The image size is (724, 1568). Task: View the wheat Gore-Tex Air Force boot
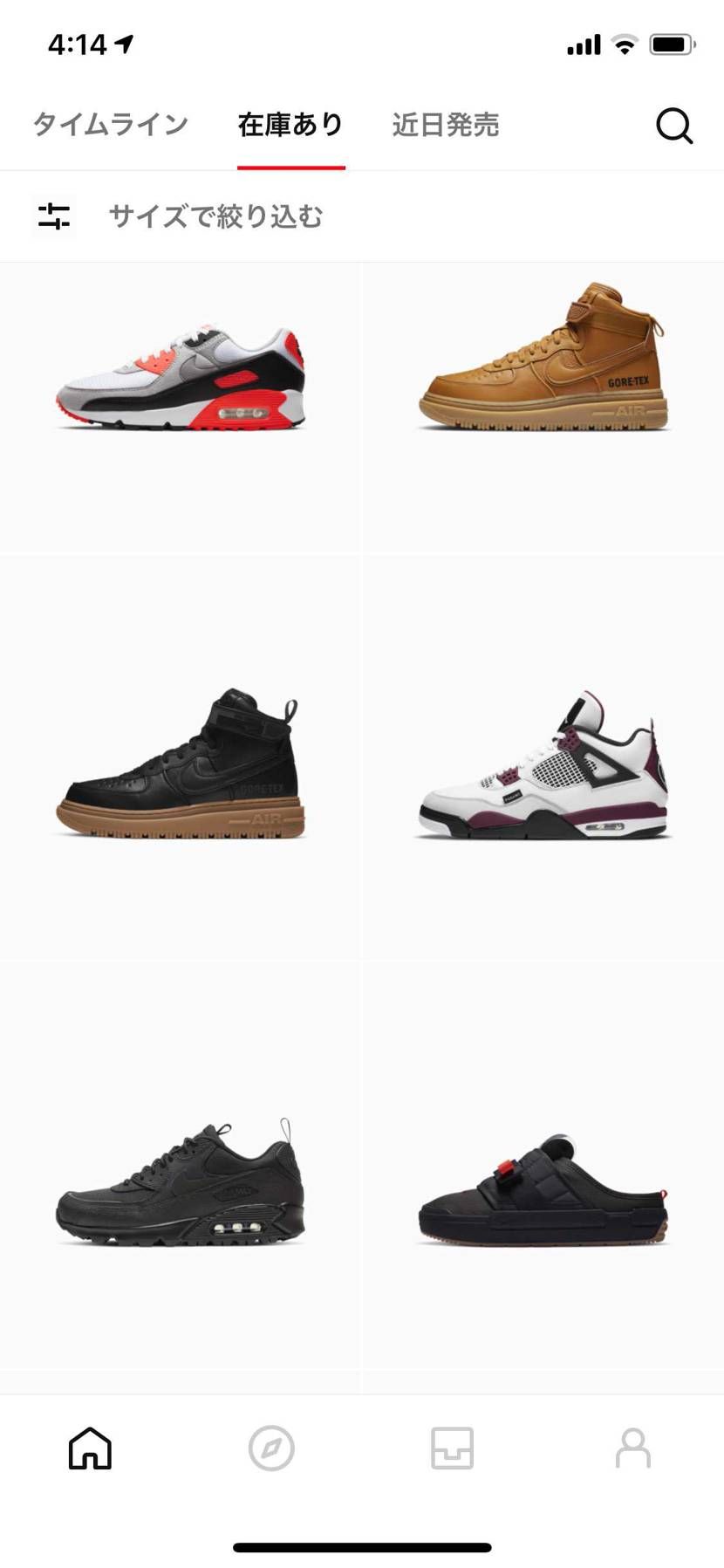(543, 358)
